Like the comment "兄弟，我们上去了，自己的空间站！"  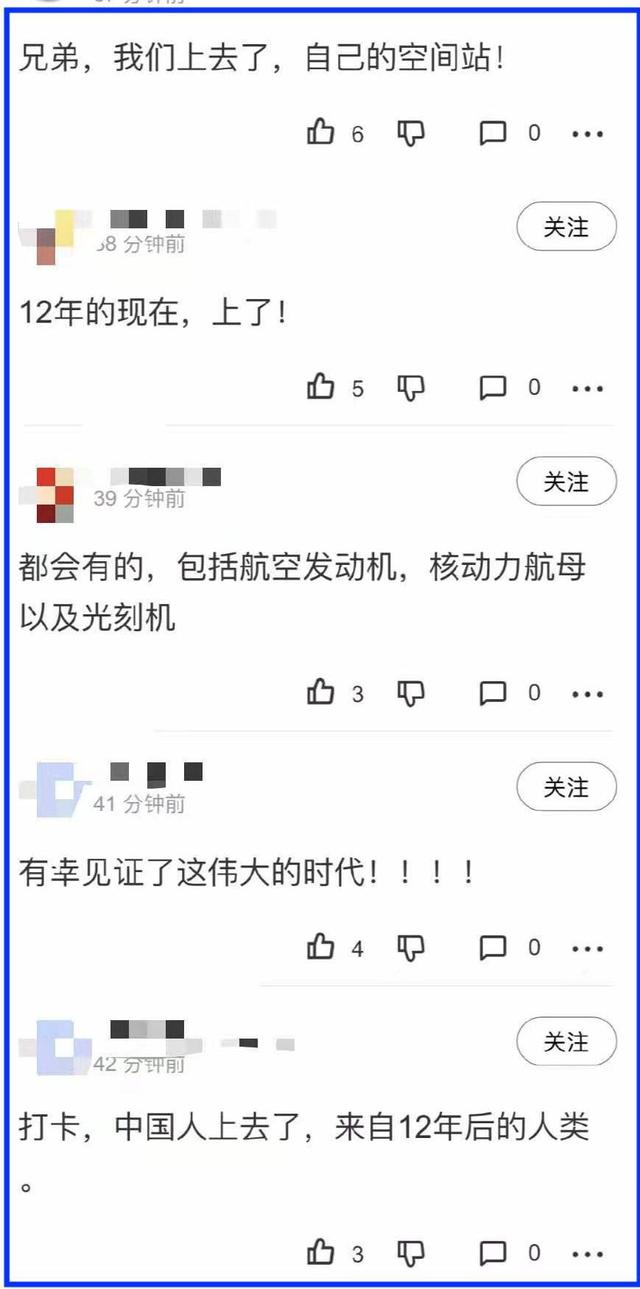[x=321, y=132]
